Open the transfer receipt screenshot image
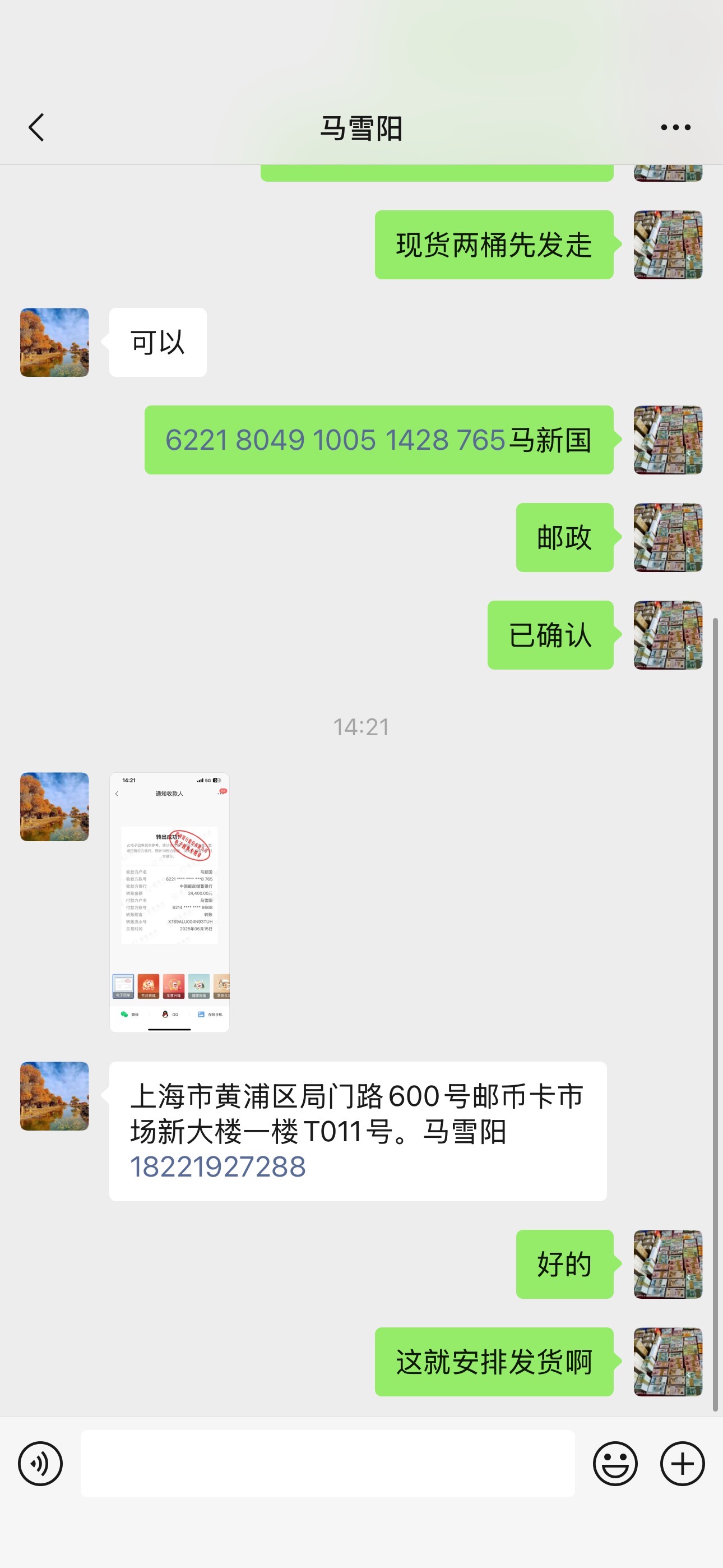 click(169, 902)
